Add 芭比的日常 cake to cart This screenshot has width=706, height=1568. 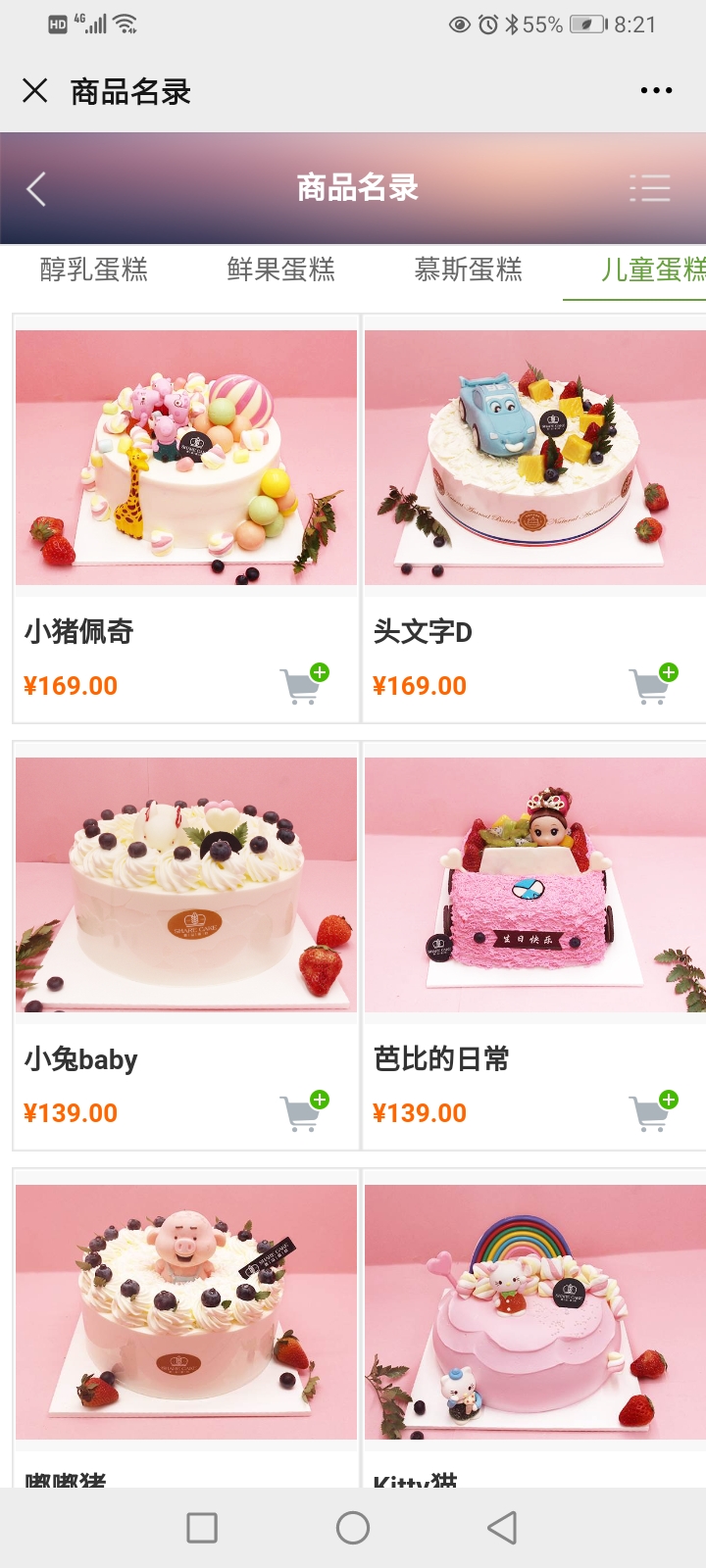[653, 1111]
